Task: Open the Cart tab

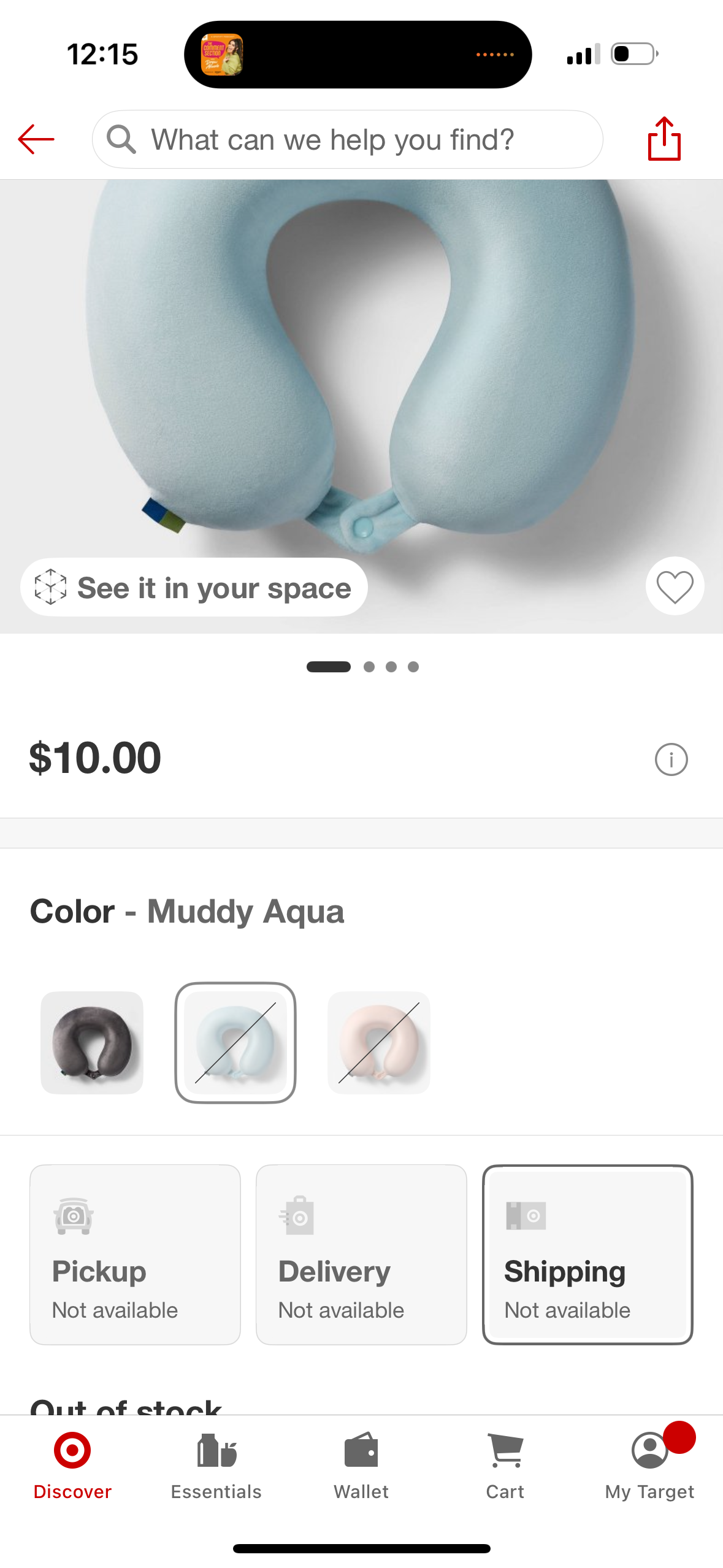Action: tap(505, 1466)
